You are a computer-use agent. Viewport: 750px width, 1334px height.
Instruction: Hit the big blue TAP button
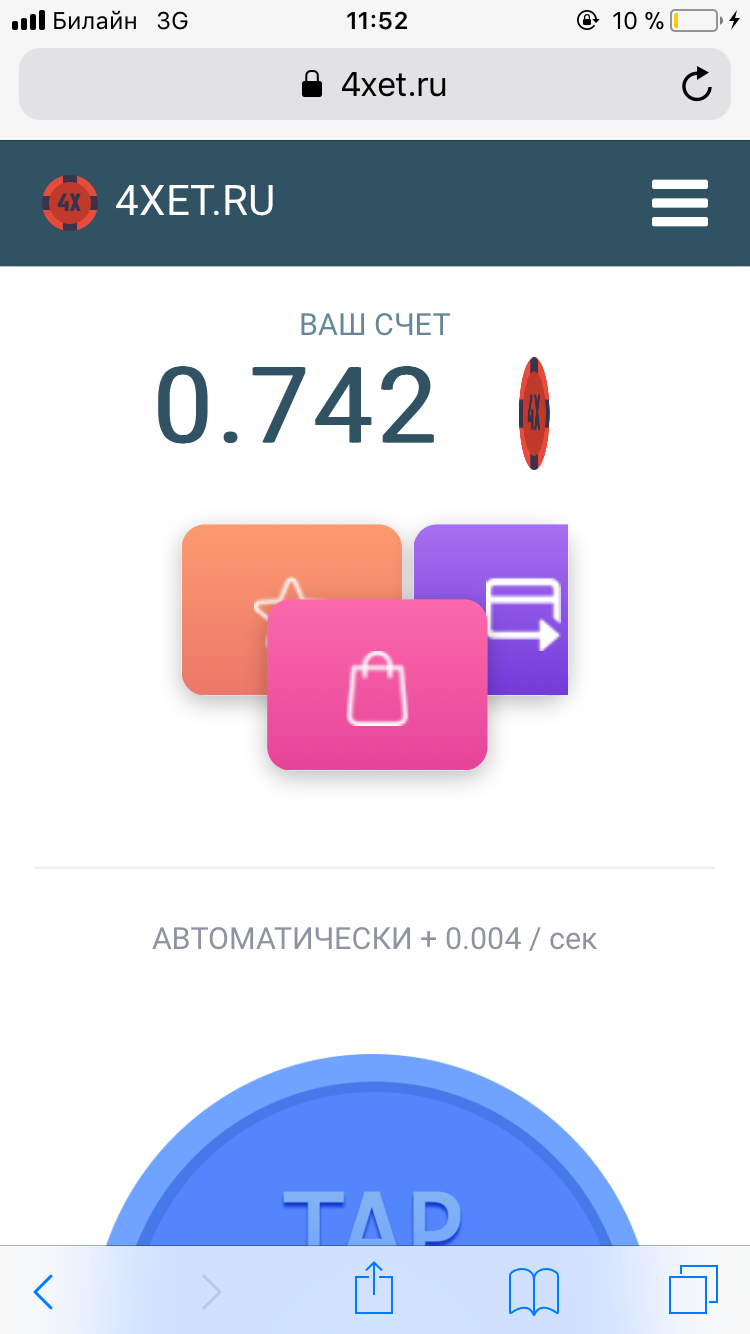375,1180
